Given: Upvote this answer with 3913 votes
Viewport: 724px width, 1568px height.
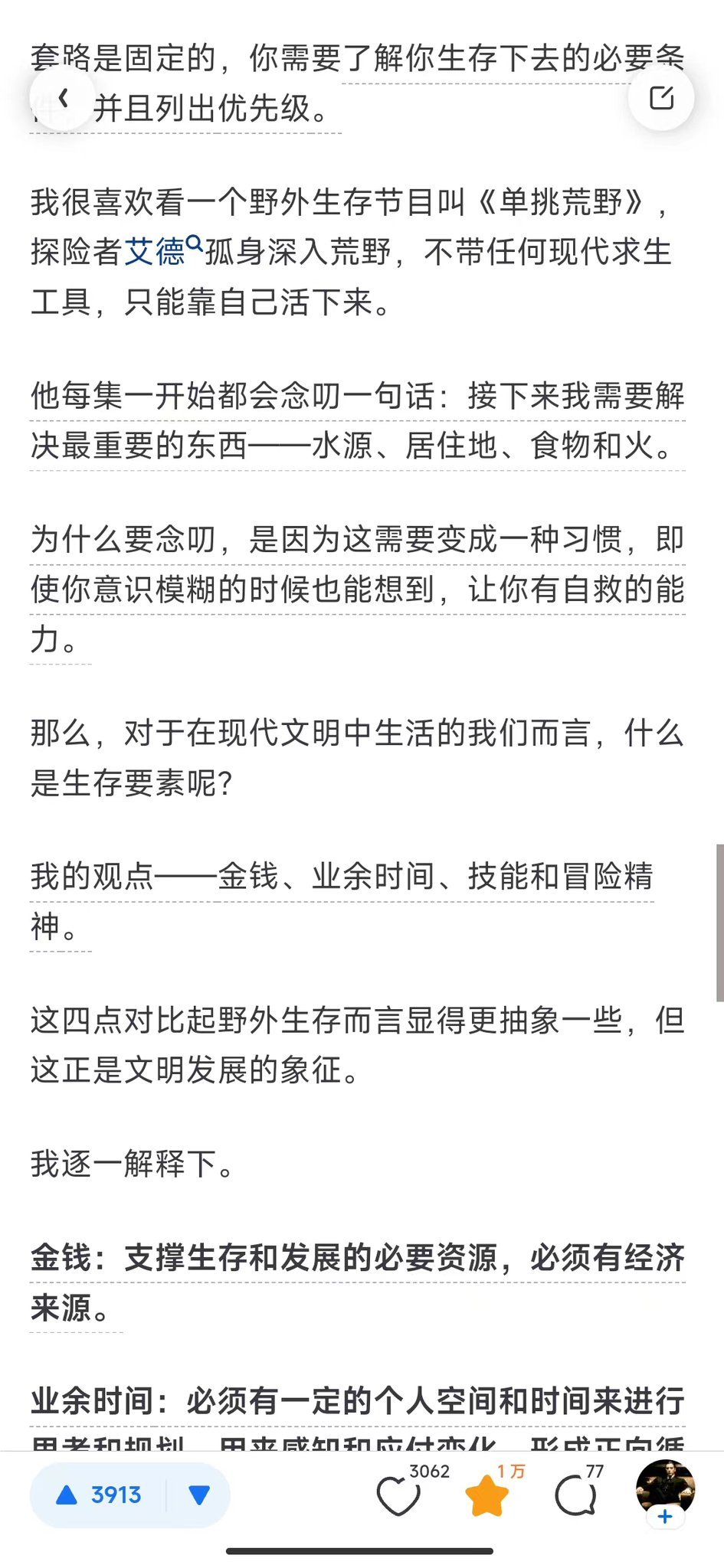Looking at the screenshot, I should coord(100,1494).
